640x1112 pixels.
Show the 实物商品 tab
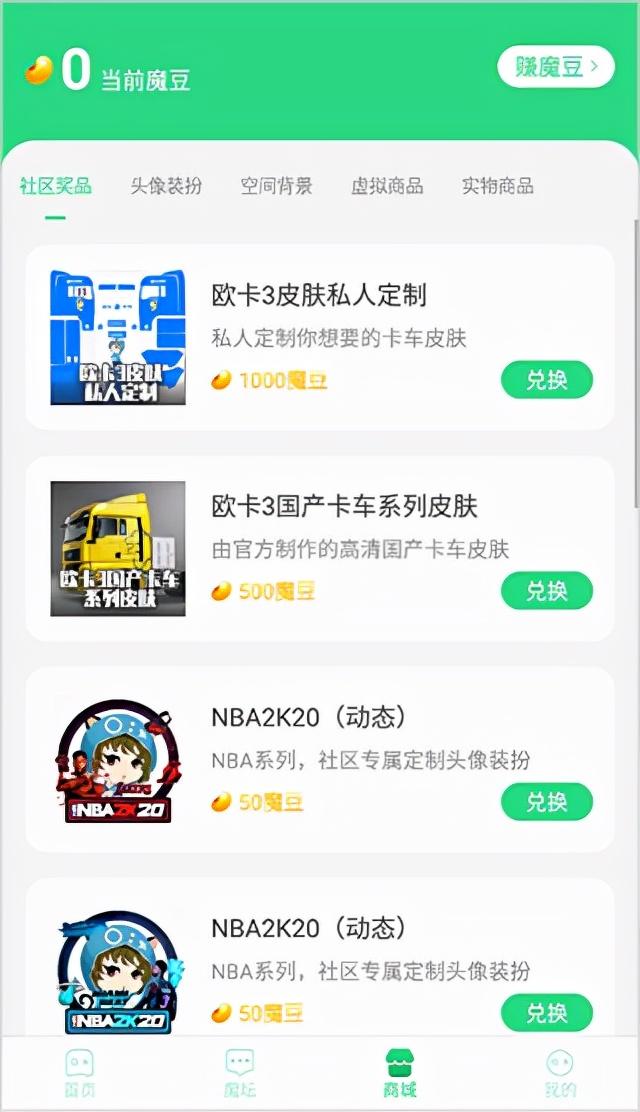[497, 186]
